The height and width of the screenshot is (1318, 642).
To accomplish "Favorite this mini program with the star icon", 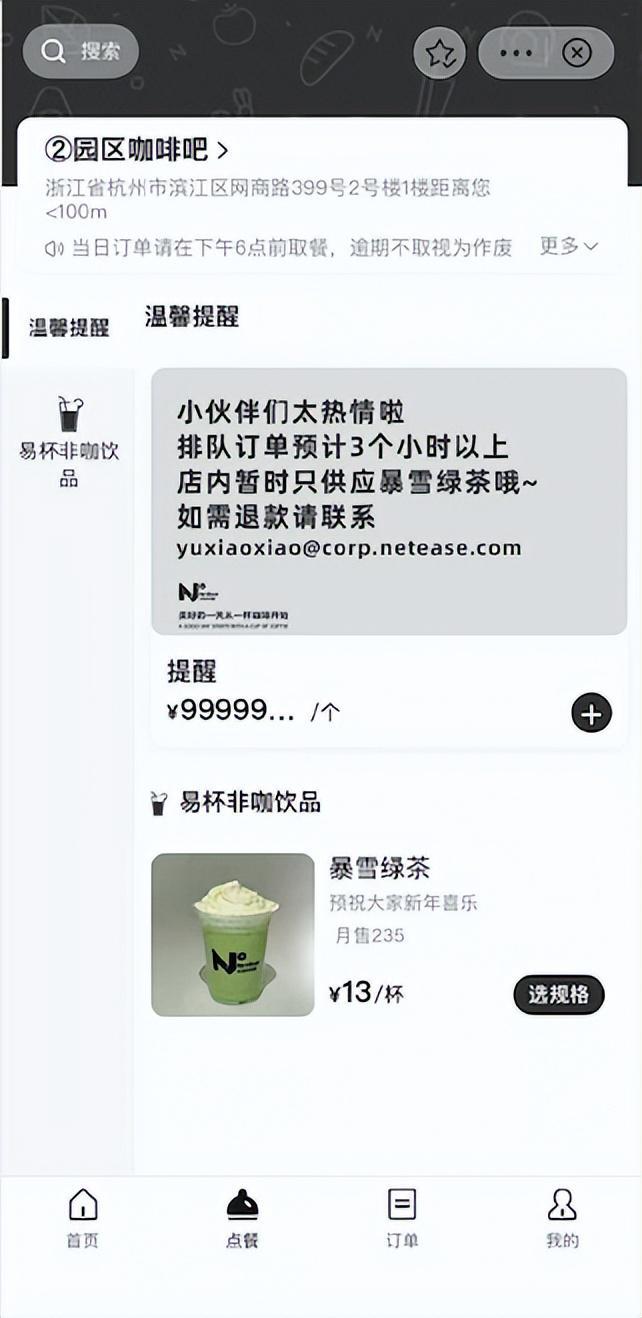I will pos(440,53).
